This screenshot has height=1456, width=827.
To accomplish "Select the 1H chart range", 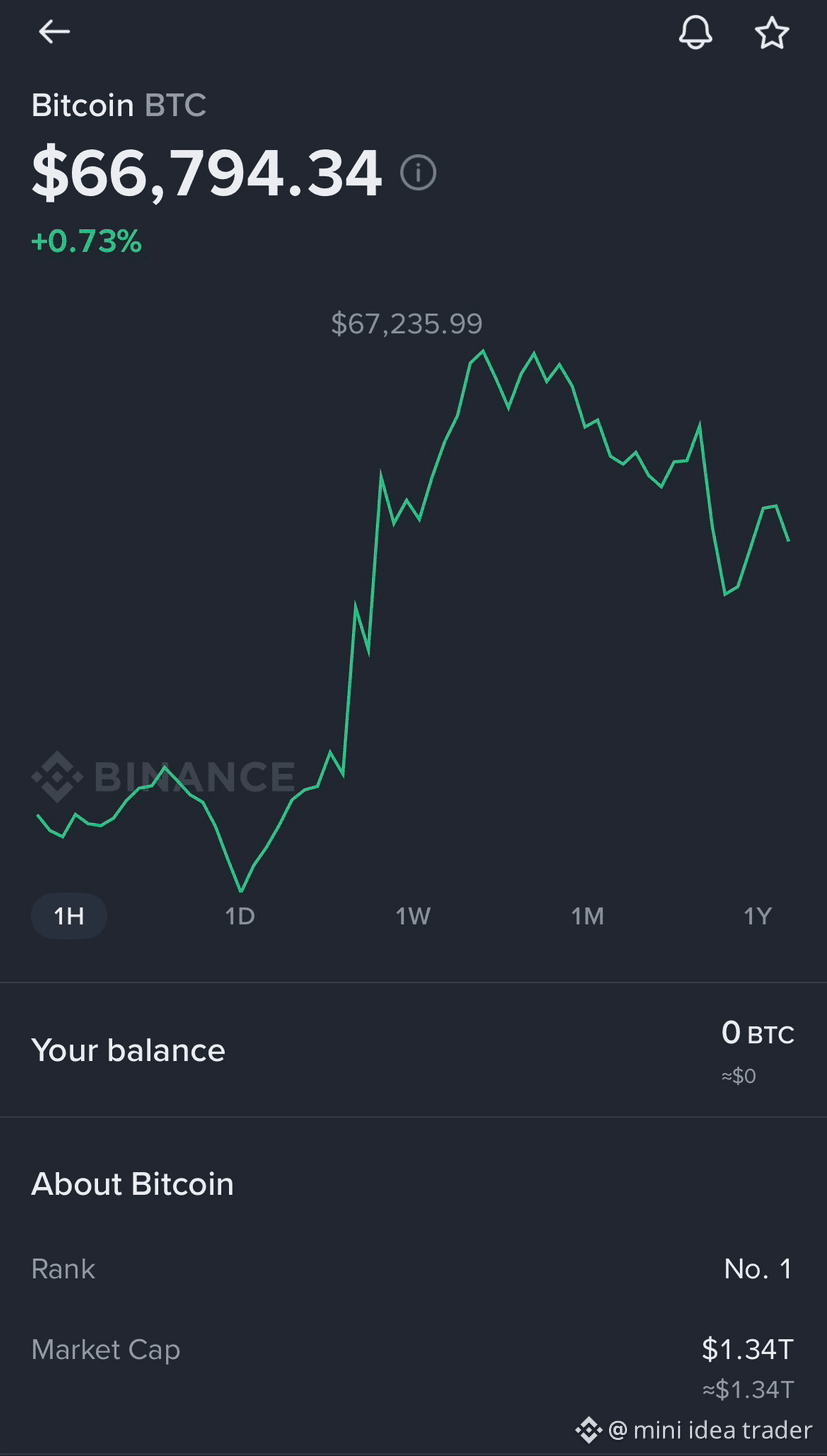I will coord(69,916).
